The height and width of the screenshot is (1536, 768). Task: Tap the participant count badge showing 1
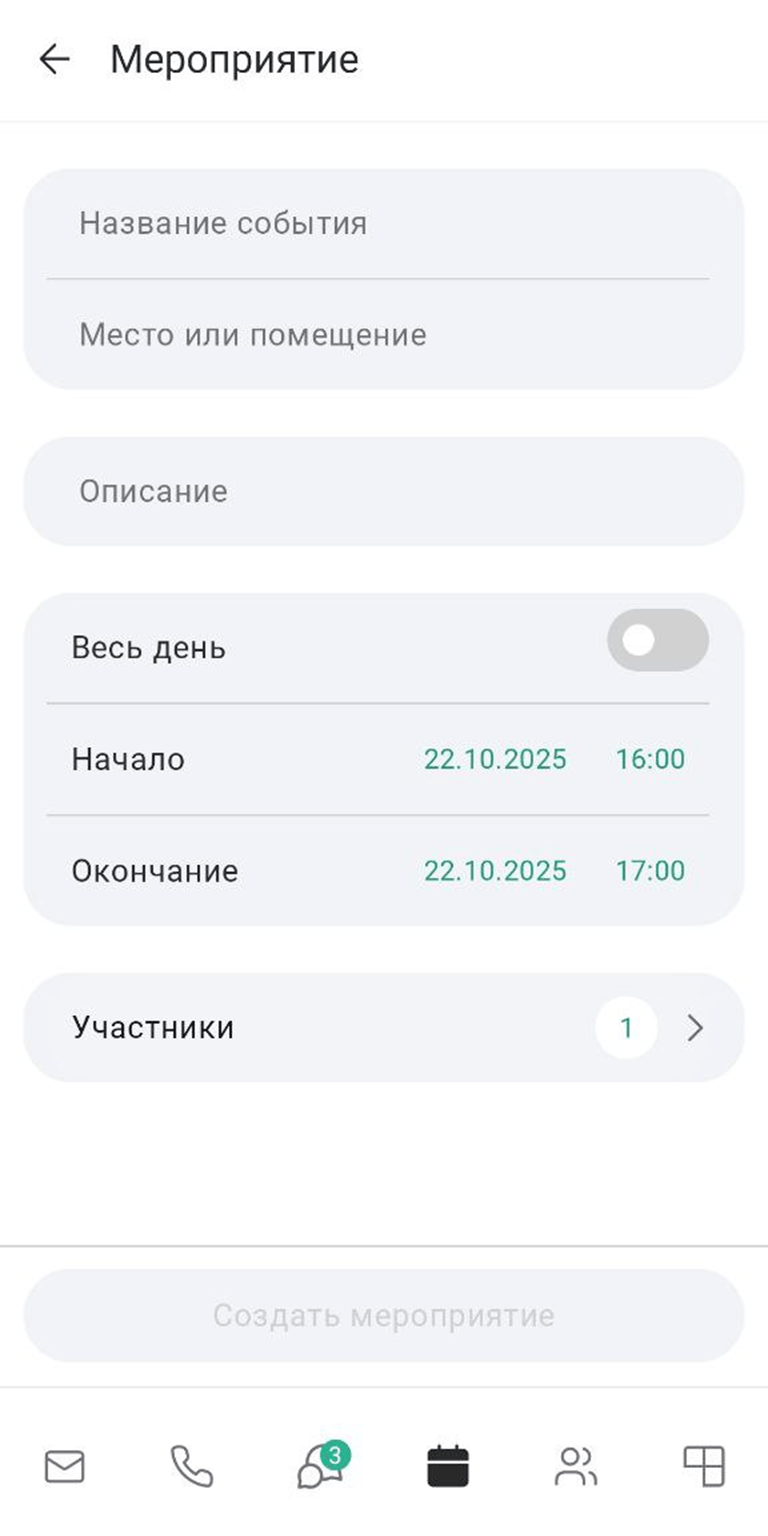tap(626, 1027)
